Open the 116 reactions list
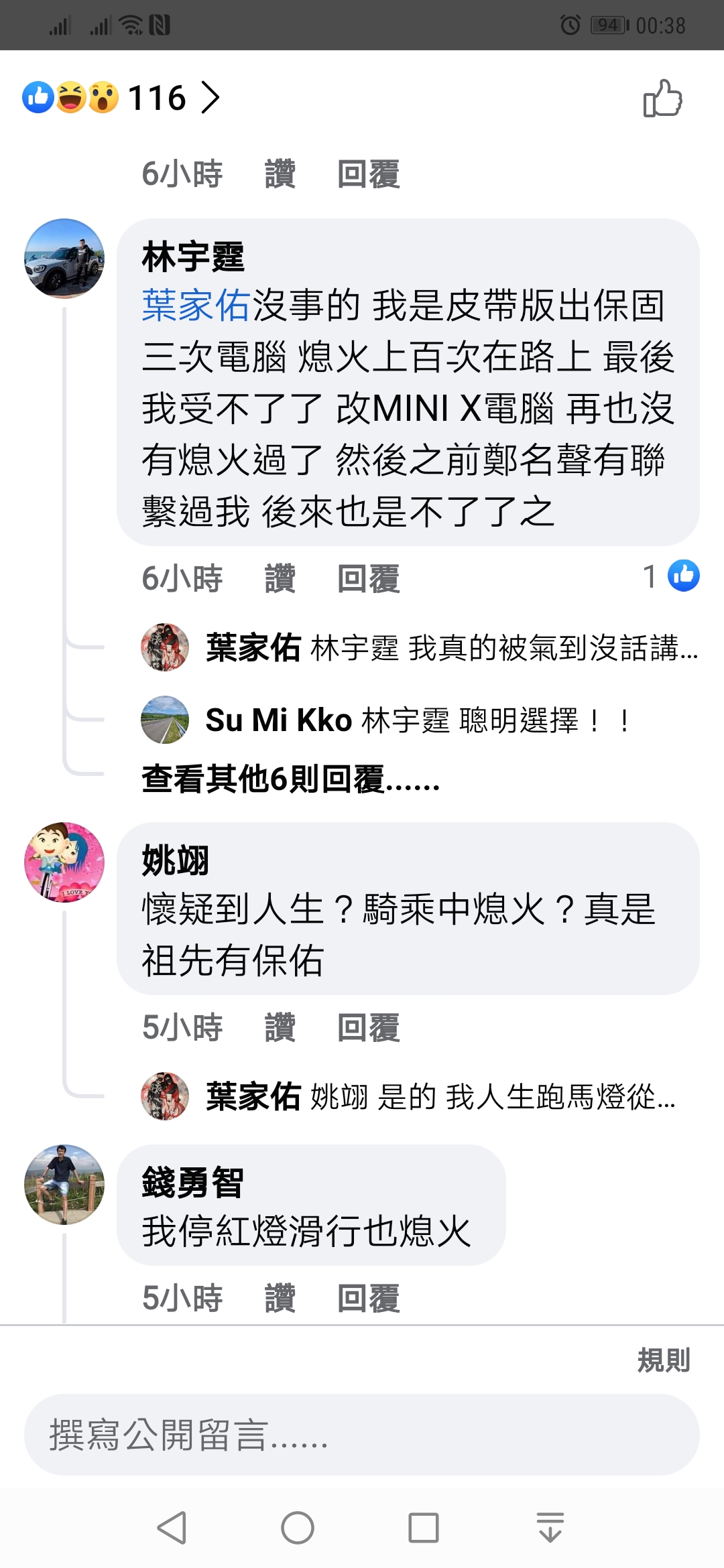The width and height of the screenshot is (724, 1568). (121, 98)
